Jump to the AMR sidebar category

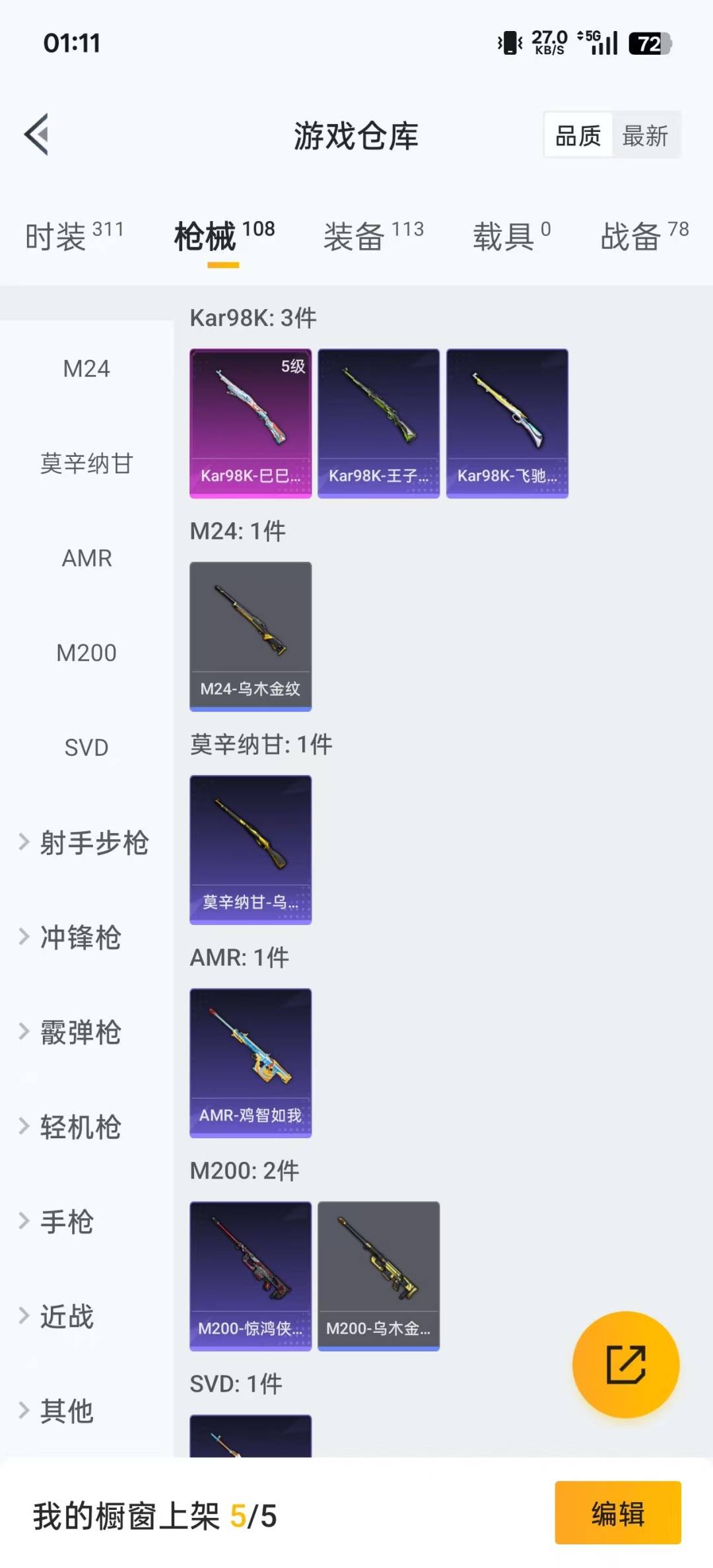[86, 559]
